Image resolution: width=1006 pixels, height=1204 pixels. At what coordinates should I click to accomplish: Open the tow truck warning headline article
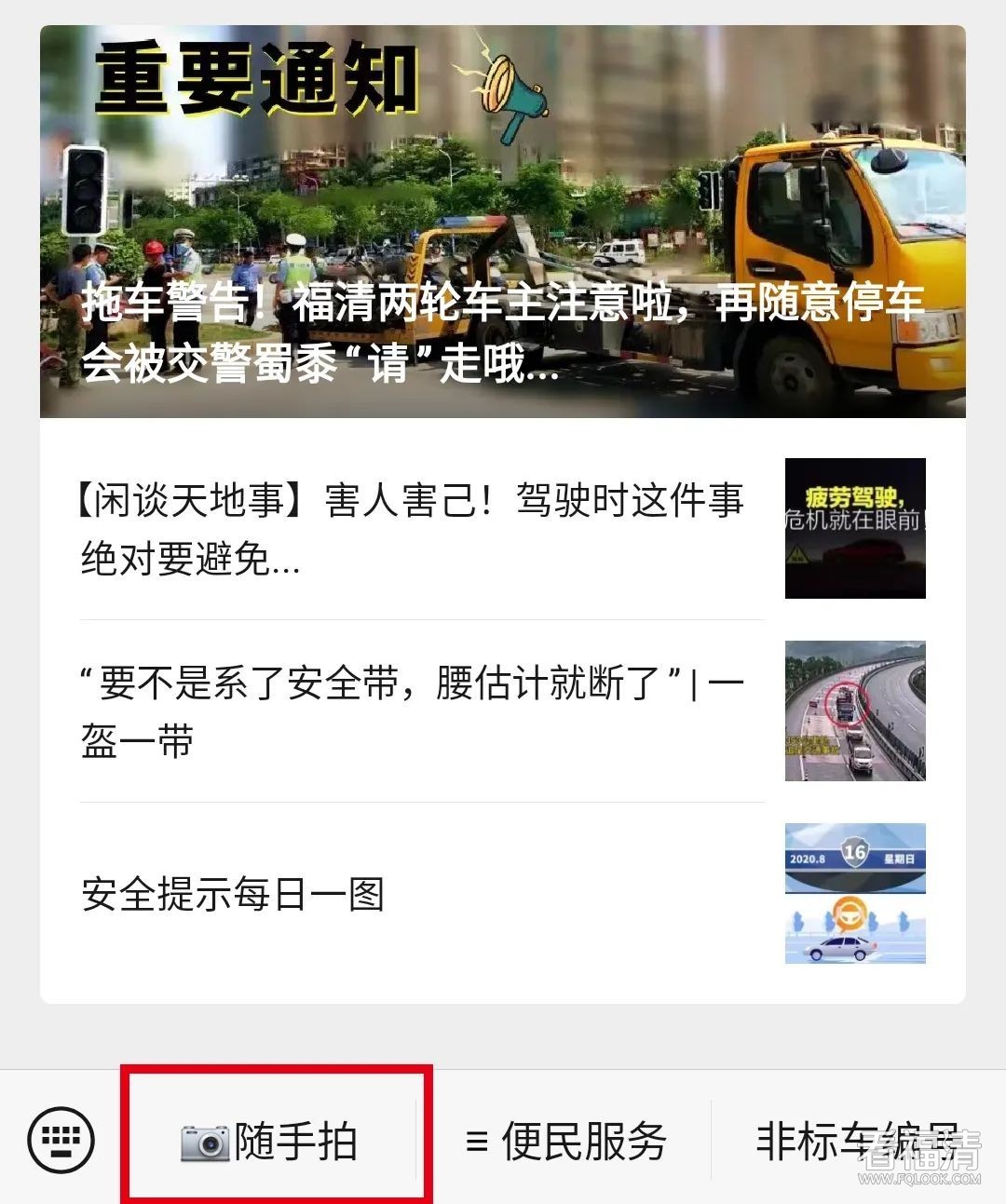click(x=503, y=223)
